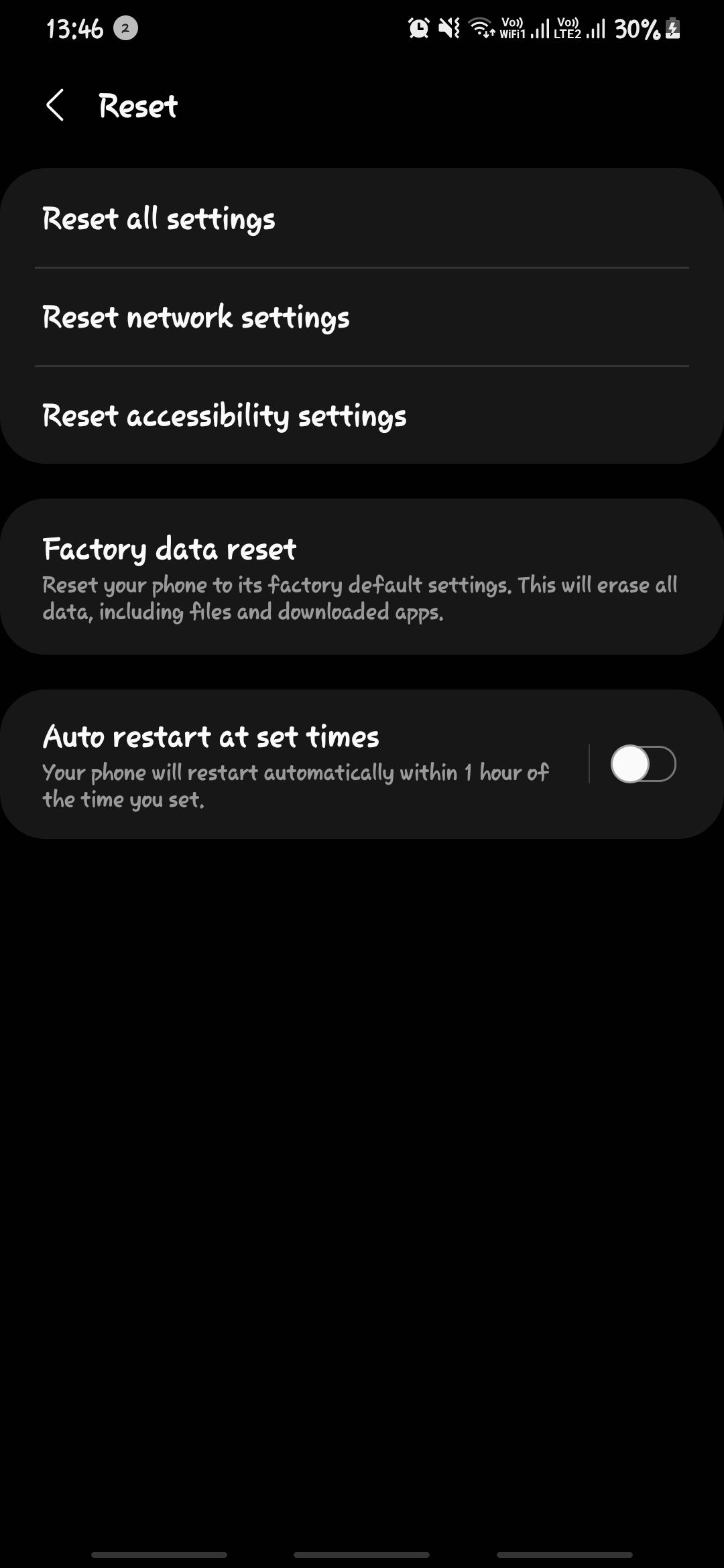Tap the back arrow to leave Reset
724x1568 pixels.
pos(56,106)
